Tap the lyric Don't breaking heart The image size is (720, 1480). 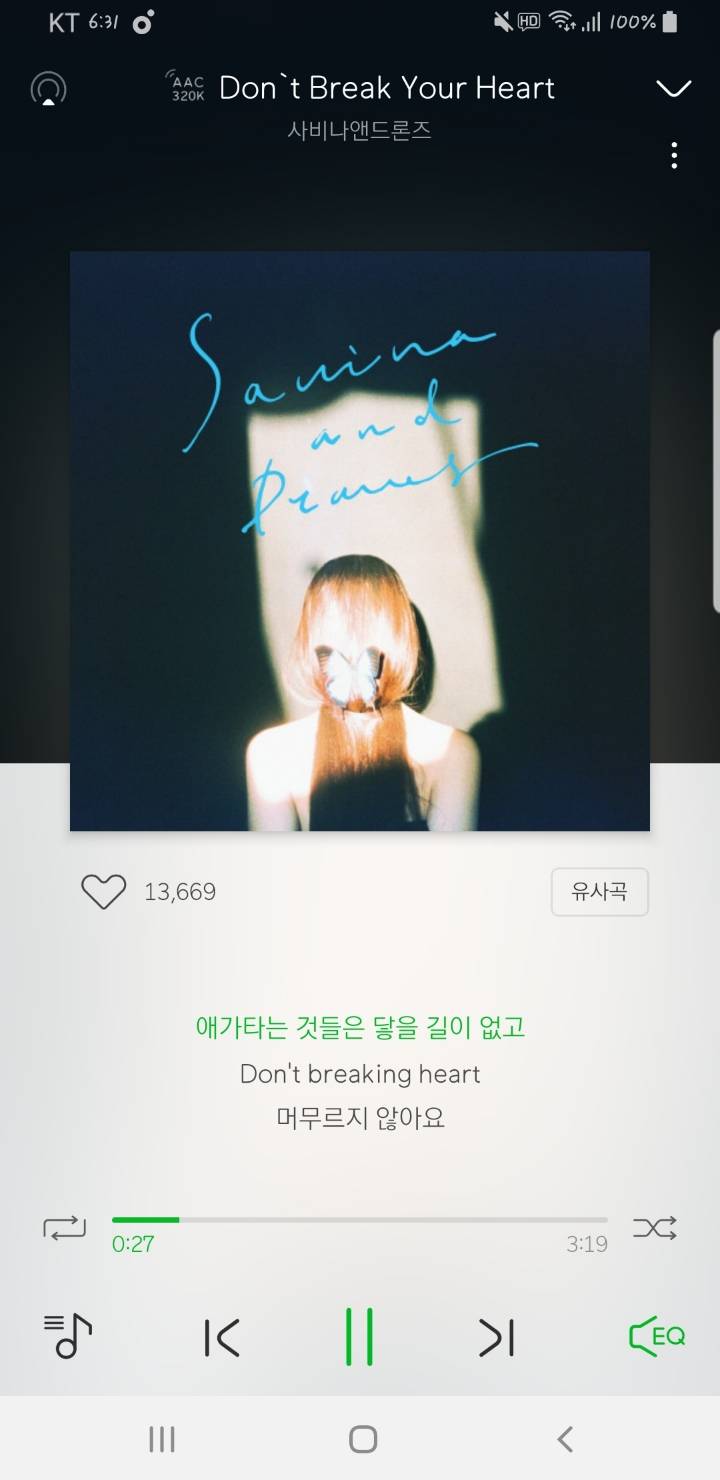(360, 1074)
